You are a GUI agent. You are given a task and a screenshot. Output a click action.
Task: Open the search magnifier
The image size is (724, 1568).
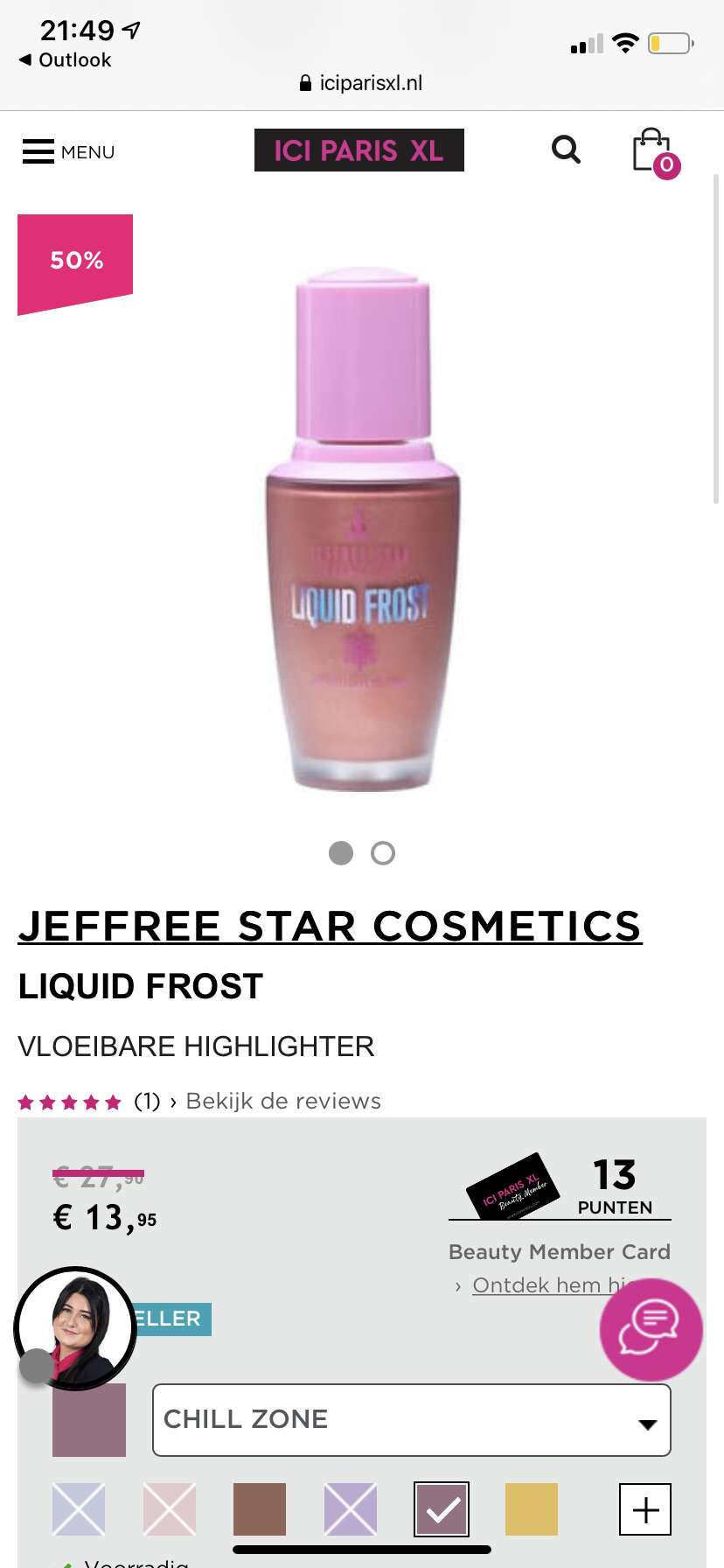(x=566, y=150)
